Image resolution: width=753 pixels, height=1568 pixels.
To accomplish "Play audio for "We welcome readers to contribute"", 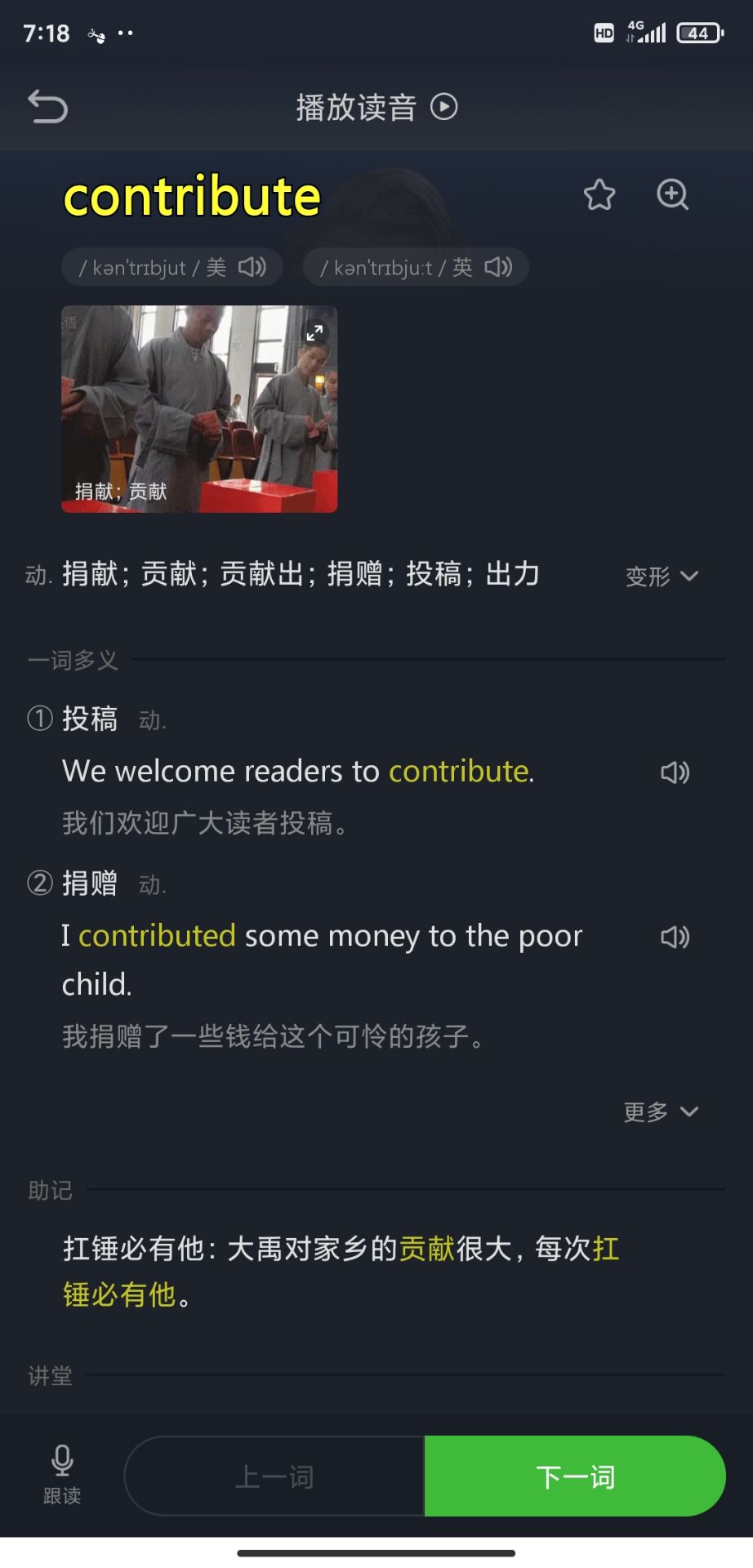I will click(x=675, y=773).
